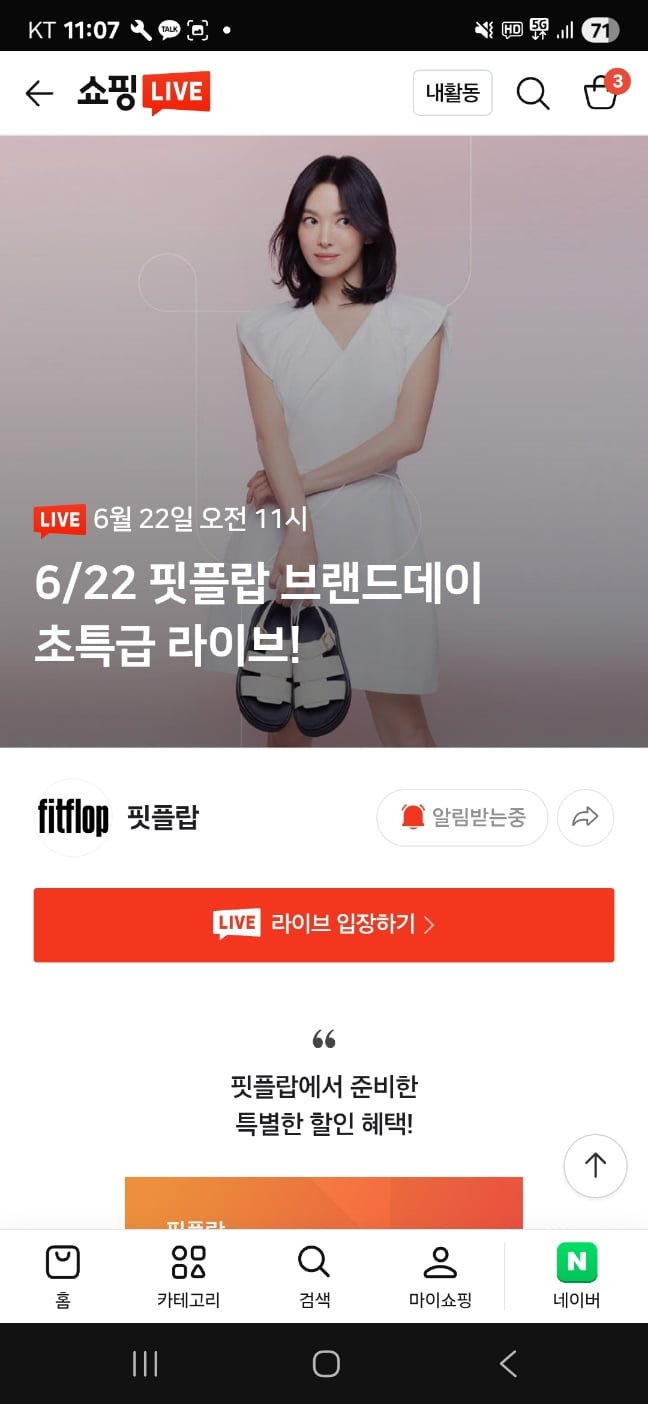
Task: Switch to the 홈 tab
Action: (63, 1276)
